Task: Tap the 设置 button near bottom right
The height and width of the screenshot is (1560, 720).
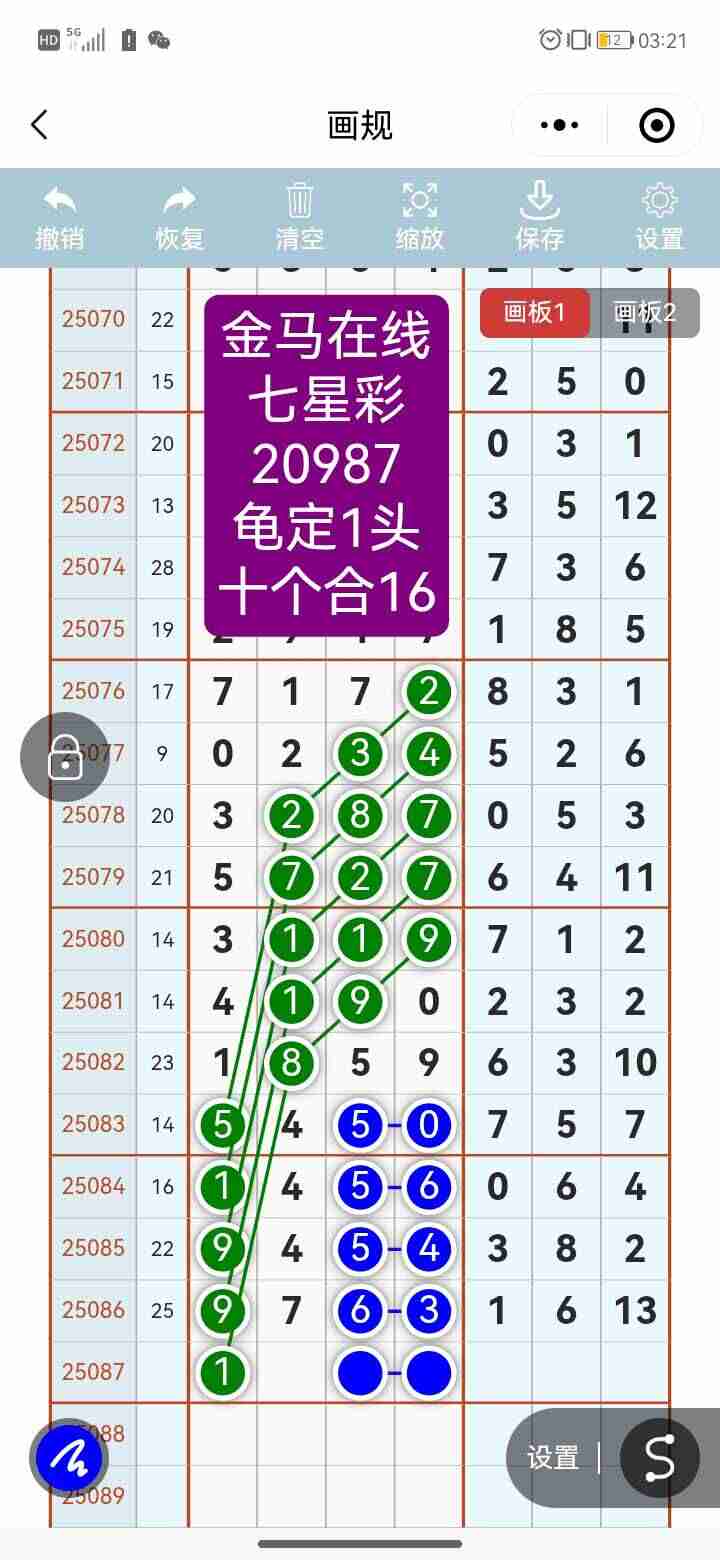Action: tap(551, 1458)
